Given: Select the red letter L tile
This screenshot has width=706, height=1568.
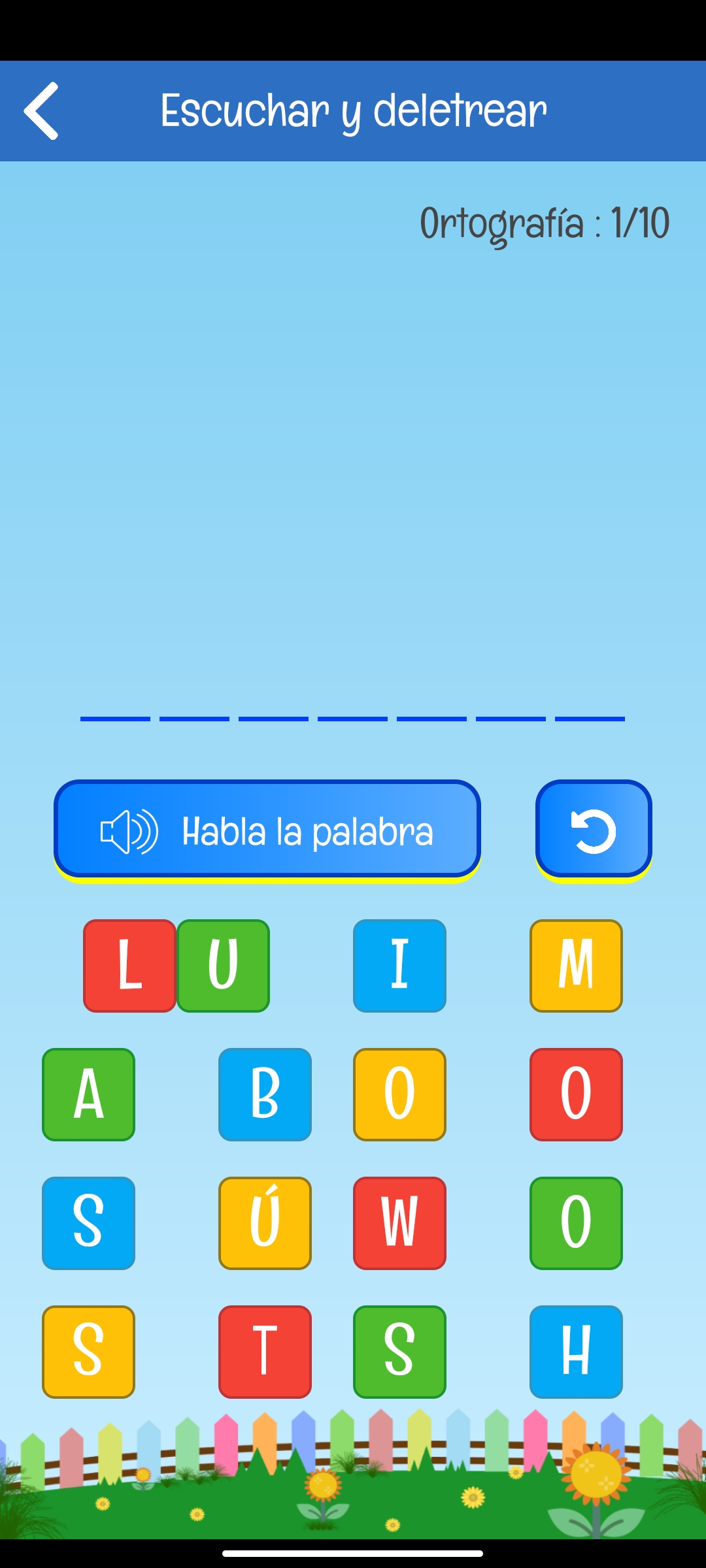Looking at the screenshot, I should (x=129, y=966).
